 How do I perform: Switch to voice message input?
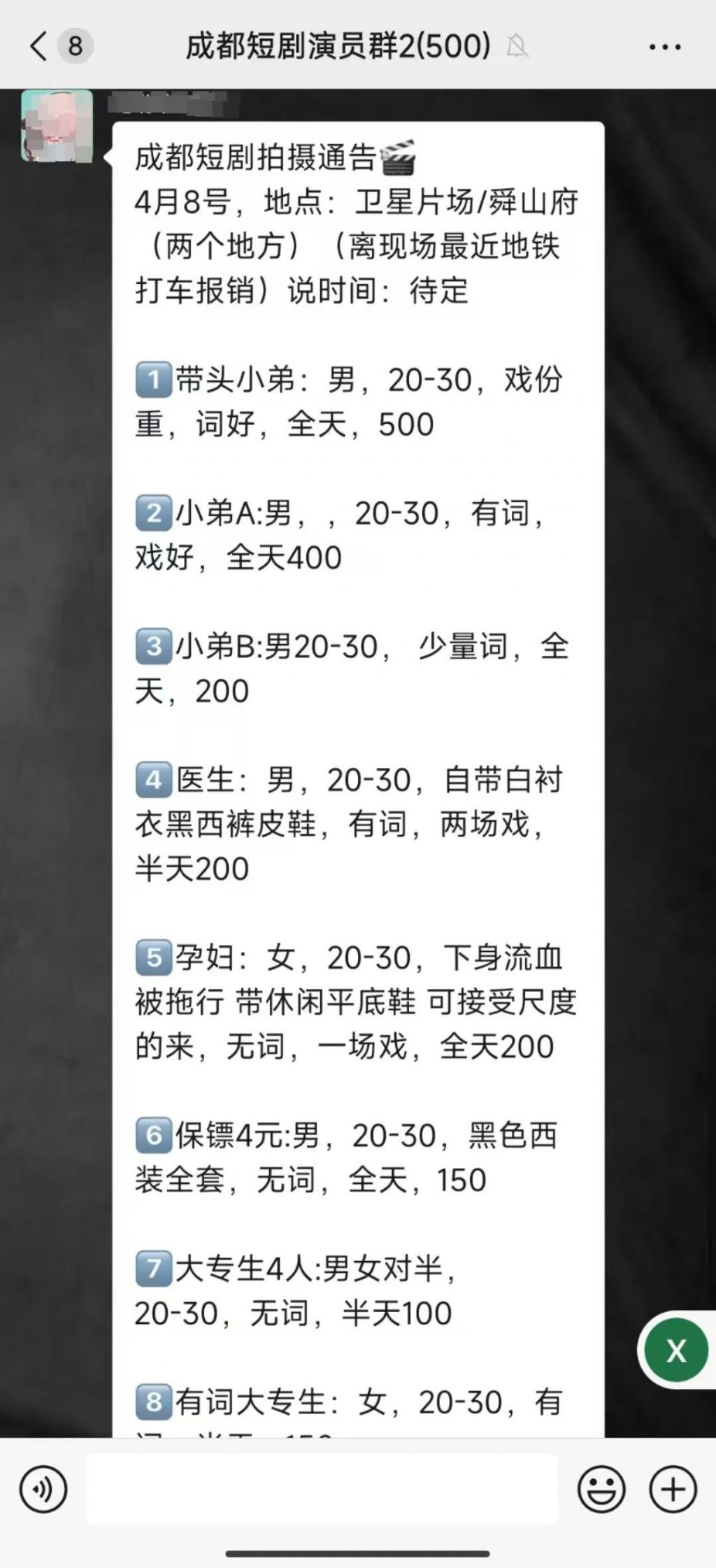click(43, 1489)
